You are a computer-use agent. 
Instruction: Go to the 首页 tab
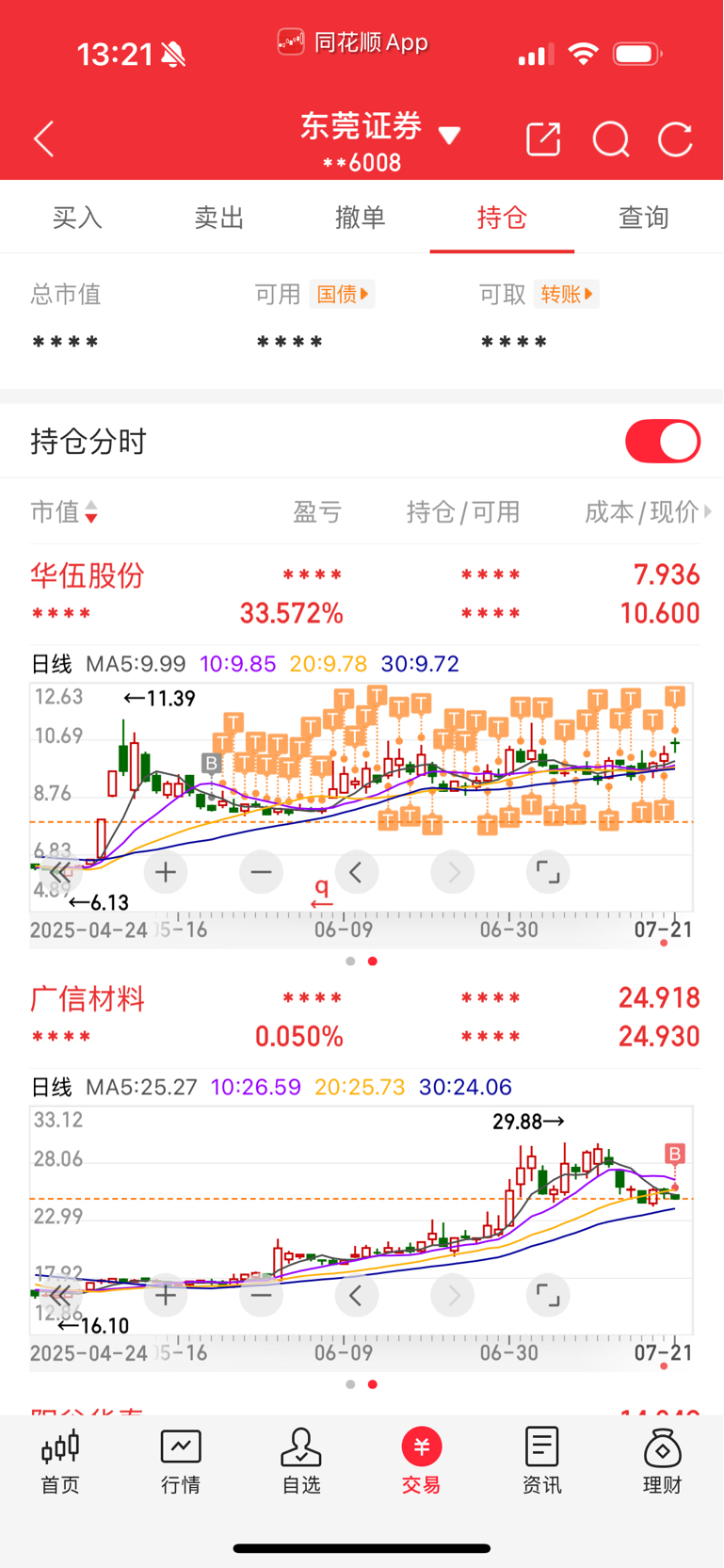point(60,1462)
